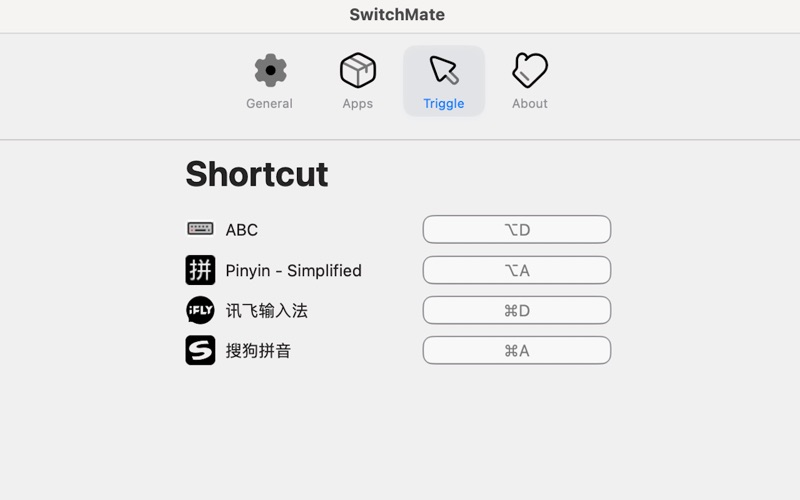Open the Apps tab
The width and height of the screenshot is (800, 500).
pyautogui.click(x=357, y=81)
